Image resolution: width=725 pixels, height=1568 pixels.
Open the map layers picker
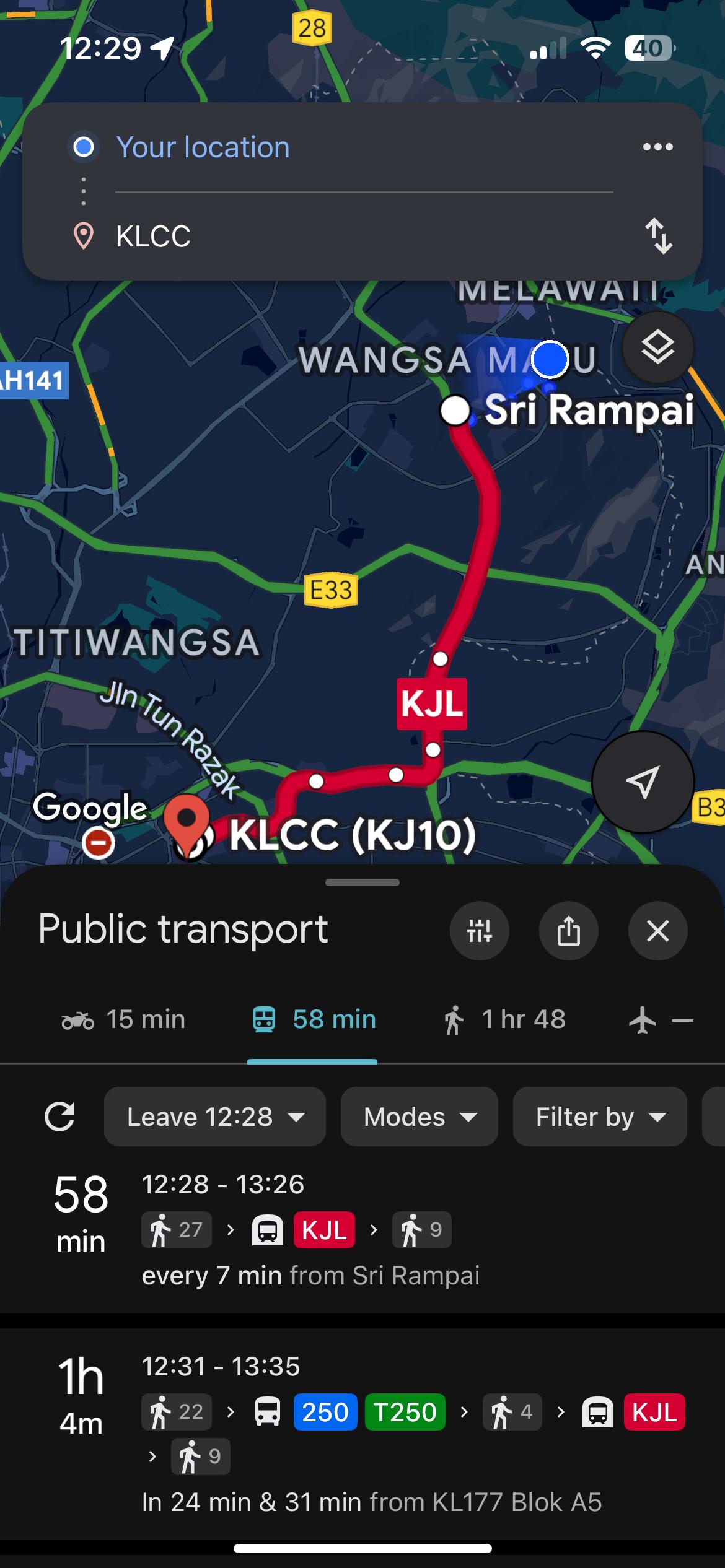[x=657, y=348]
